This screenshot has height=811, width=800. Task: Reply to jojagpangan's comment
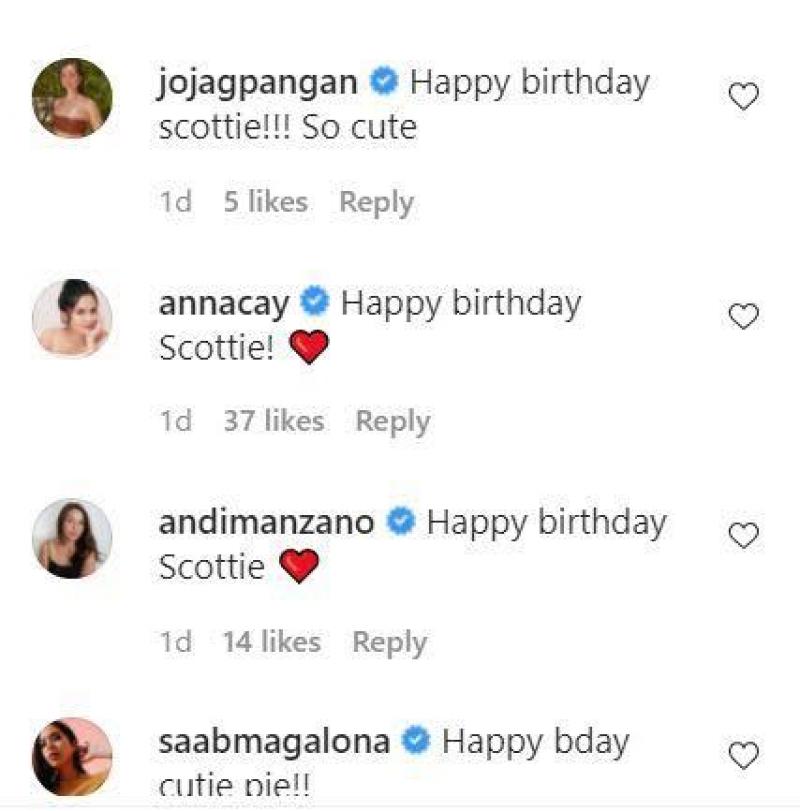click(376, 201)
